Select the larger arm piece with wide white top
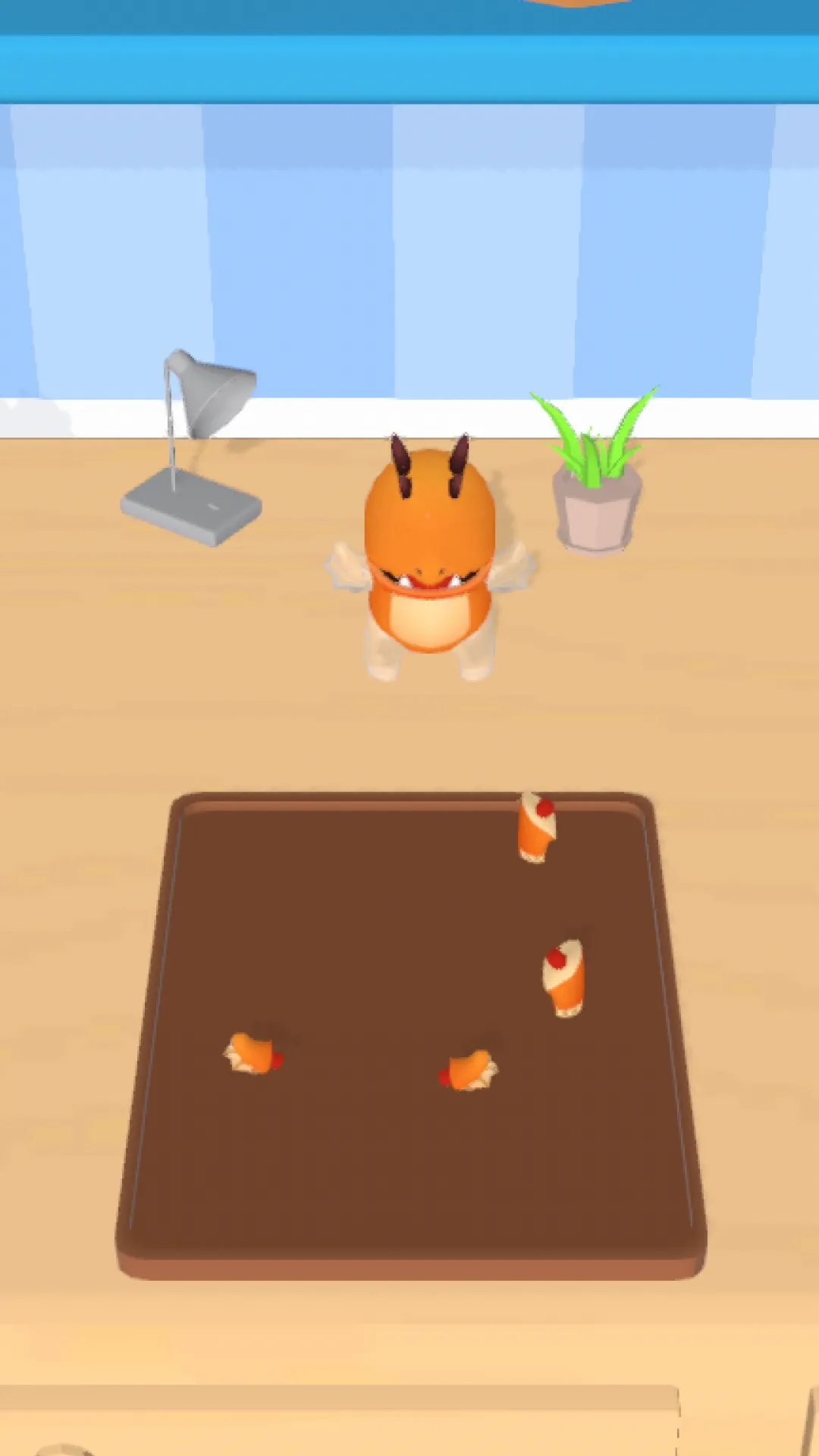The width and height of the screenshot is (819, 1456). coord(566,978)
